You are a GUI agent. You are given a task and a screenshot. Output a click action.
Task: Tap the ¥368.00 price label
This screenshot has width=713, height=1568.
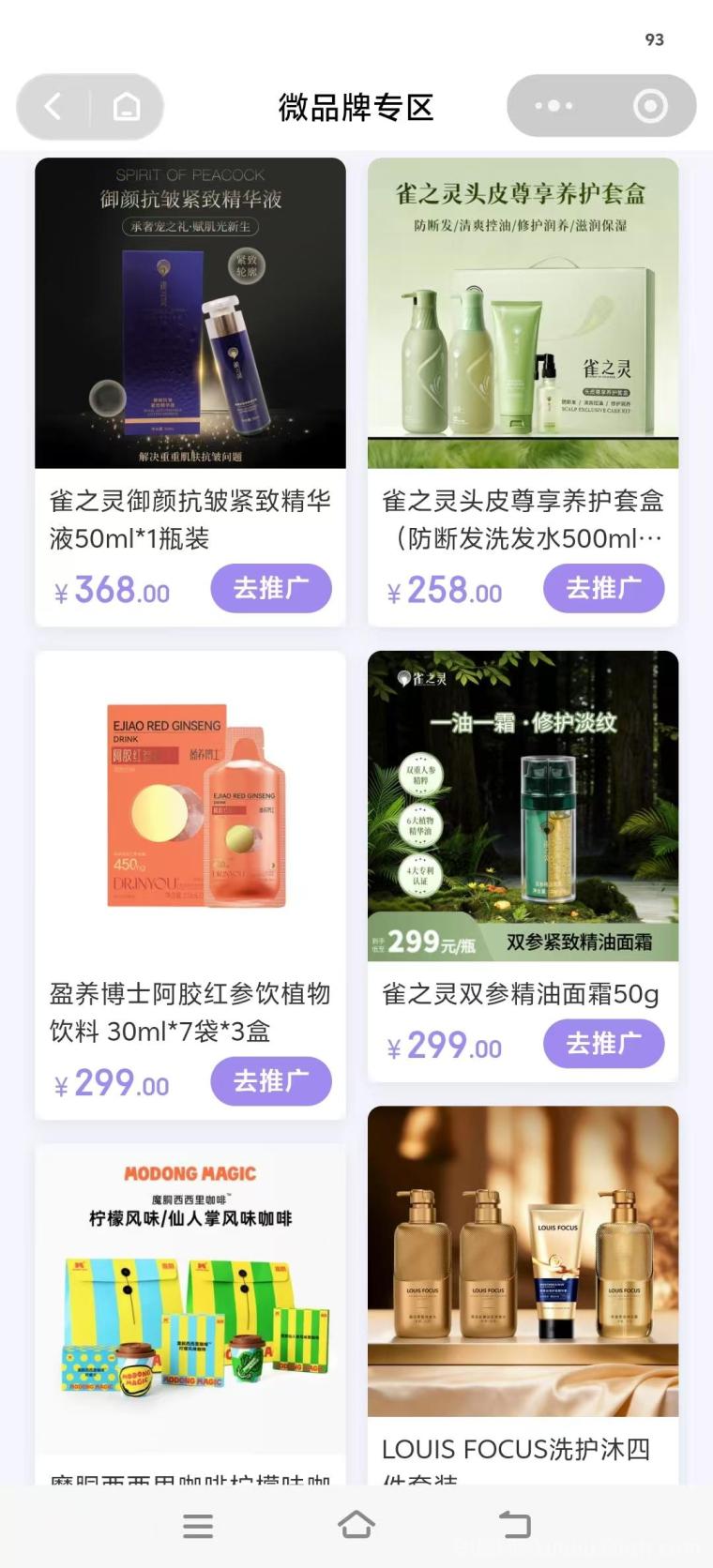click(110, 589)
